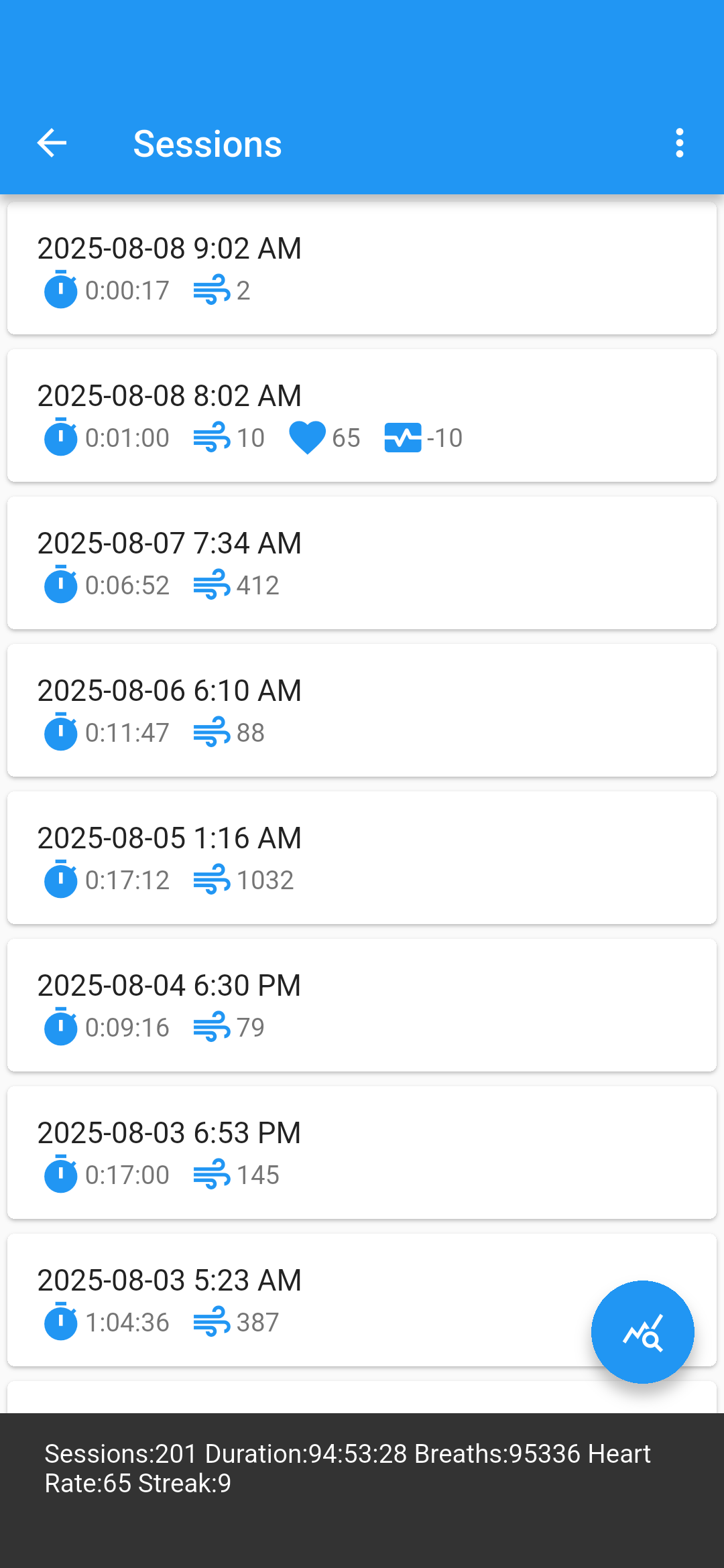Select the 2025-08-06 6:10 AM session
Image resolution: width=724 pixels, height=1568 pixels.
click(362, 710)
